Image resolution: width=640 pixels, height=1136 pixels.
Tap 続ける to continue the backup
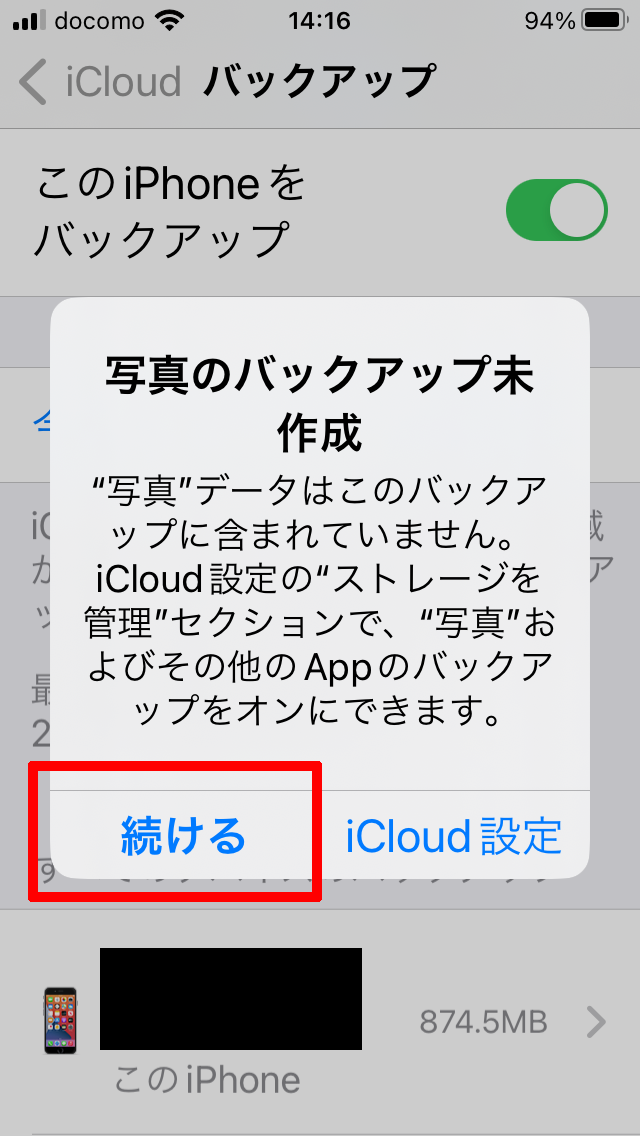(184, 835)
